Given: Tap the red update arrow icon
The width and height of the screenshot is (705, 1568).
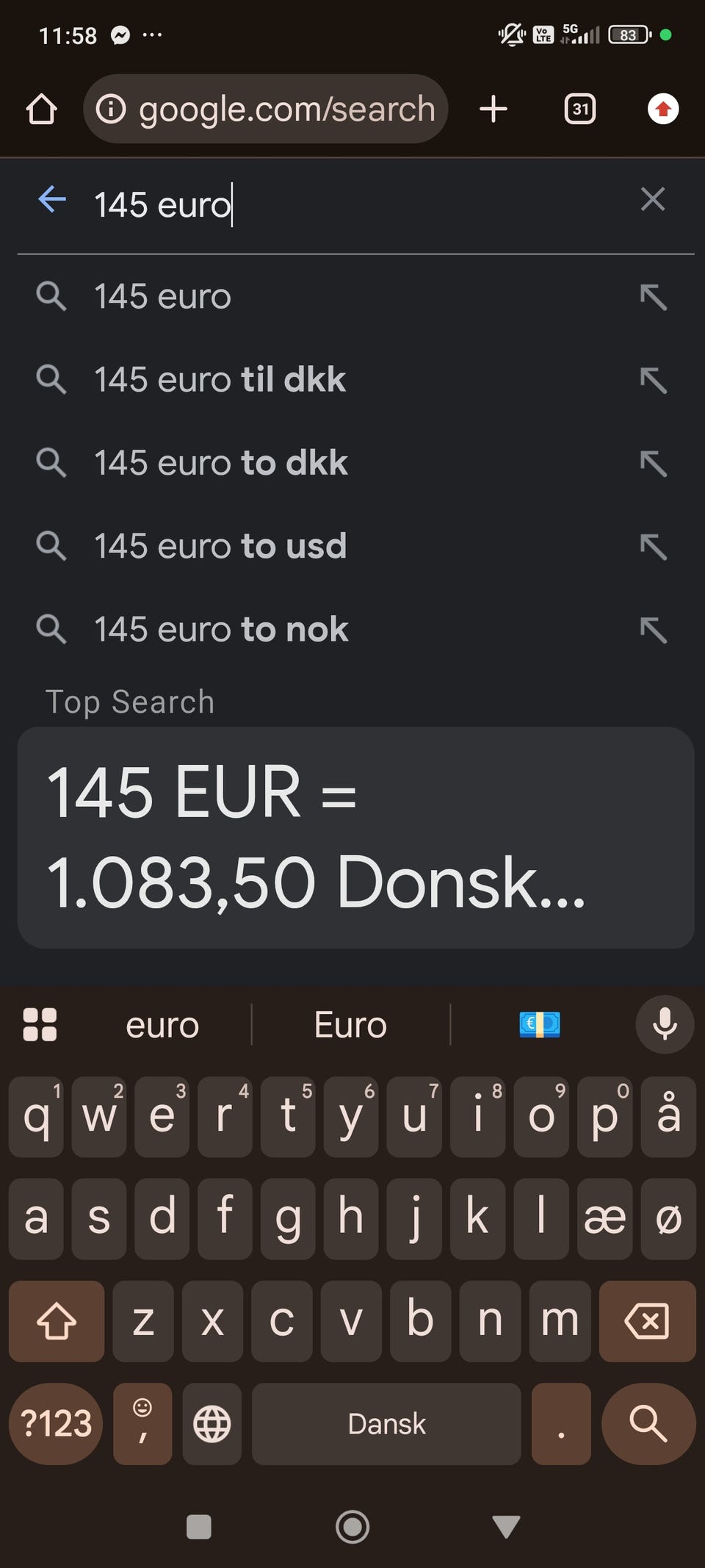Looking at the screenshot, I should tap(663, 109).
